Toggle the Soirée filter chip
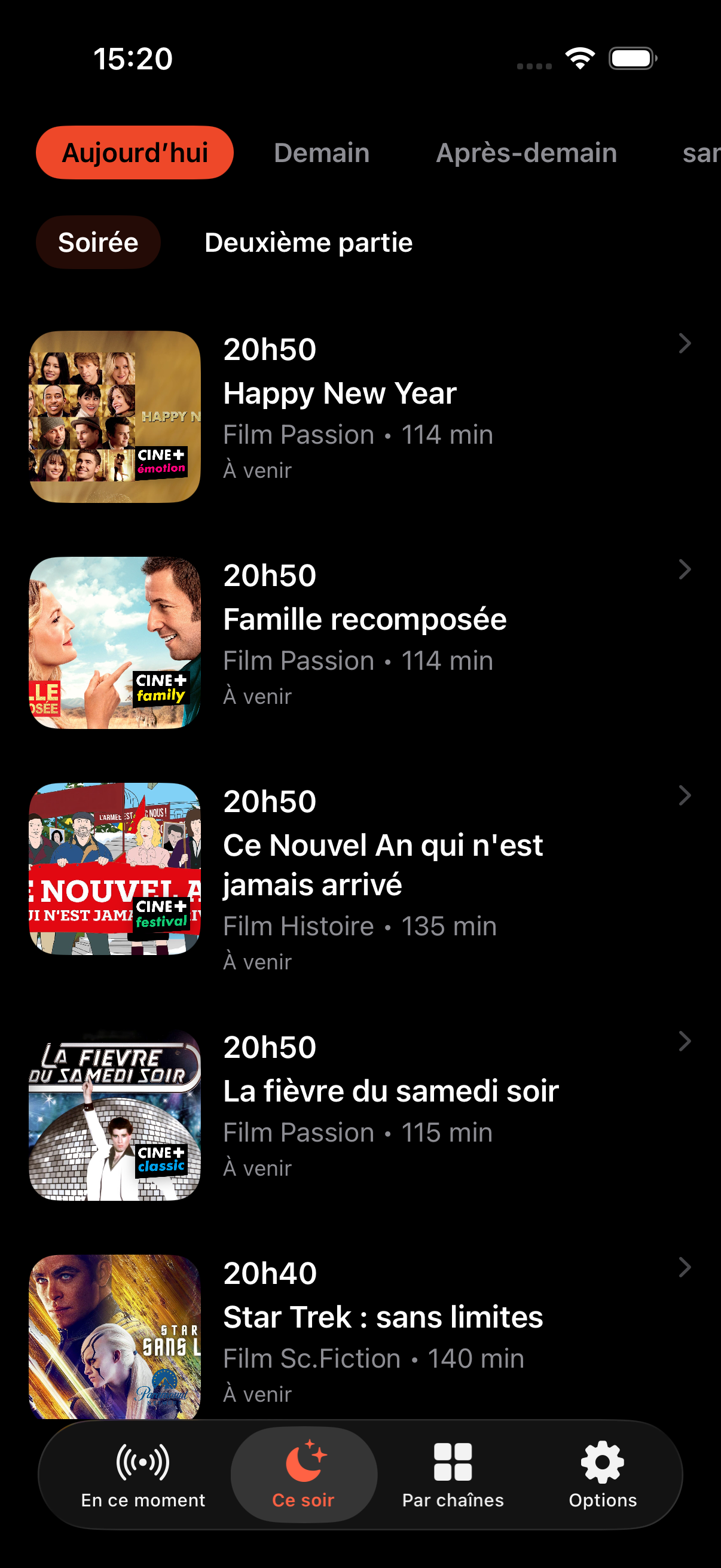Screen dimensions: 721x1568 click(98, 242)
